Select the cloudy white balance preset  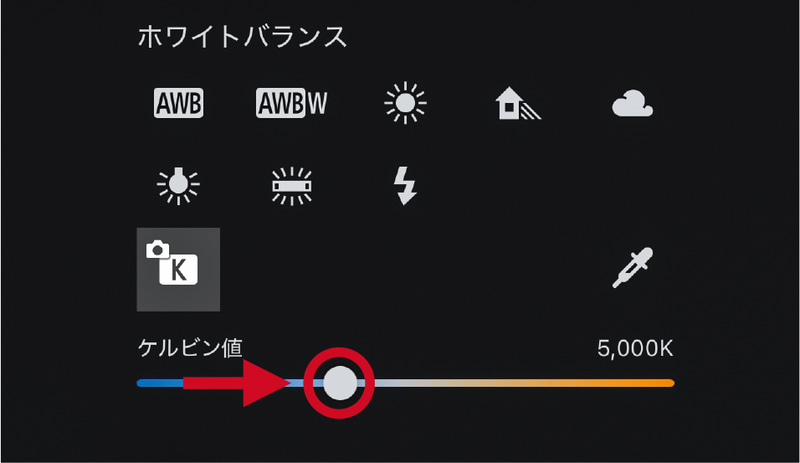(x=632, y=103)
